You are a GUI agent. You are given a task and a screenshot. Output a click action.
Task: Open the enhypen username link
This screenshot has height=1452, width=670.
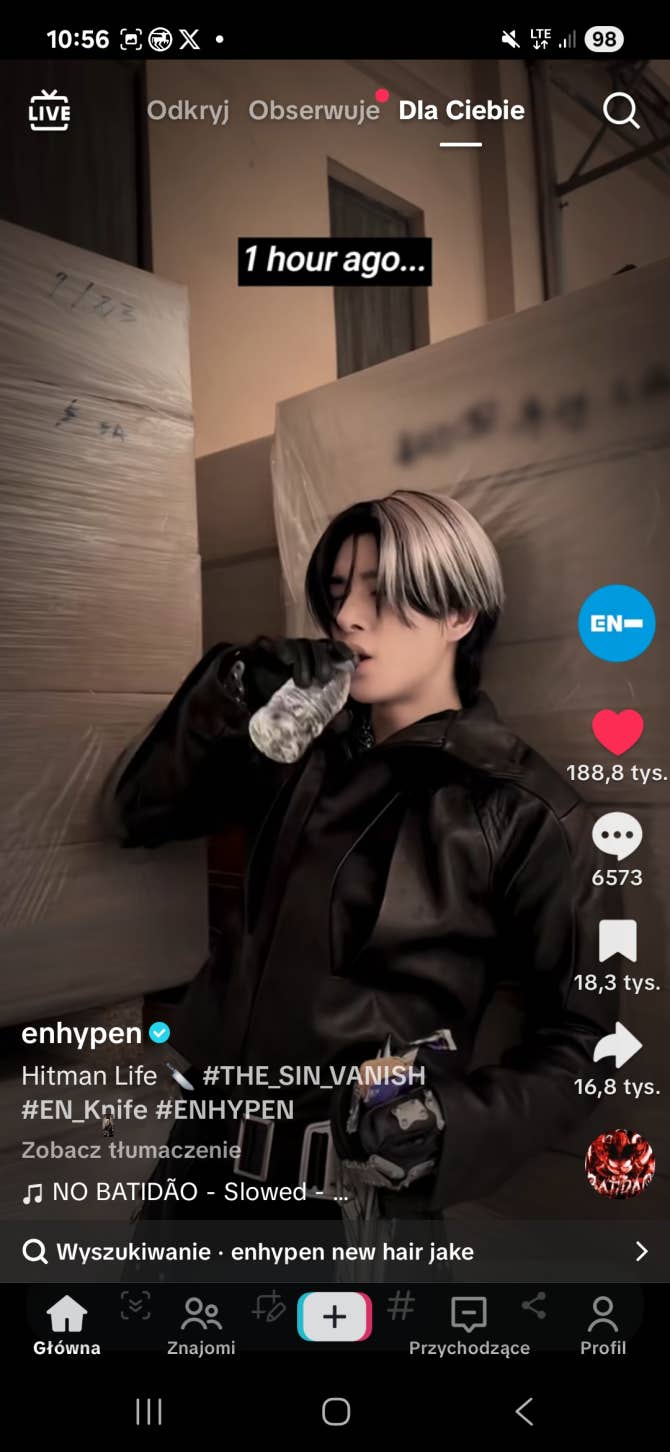[82, 1034]
